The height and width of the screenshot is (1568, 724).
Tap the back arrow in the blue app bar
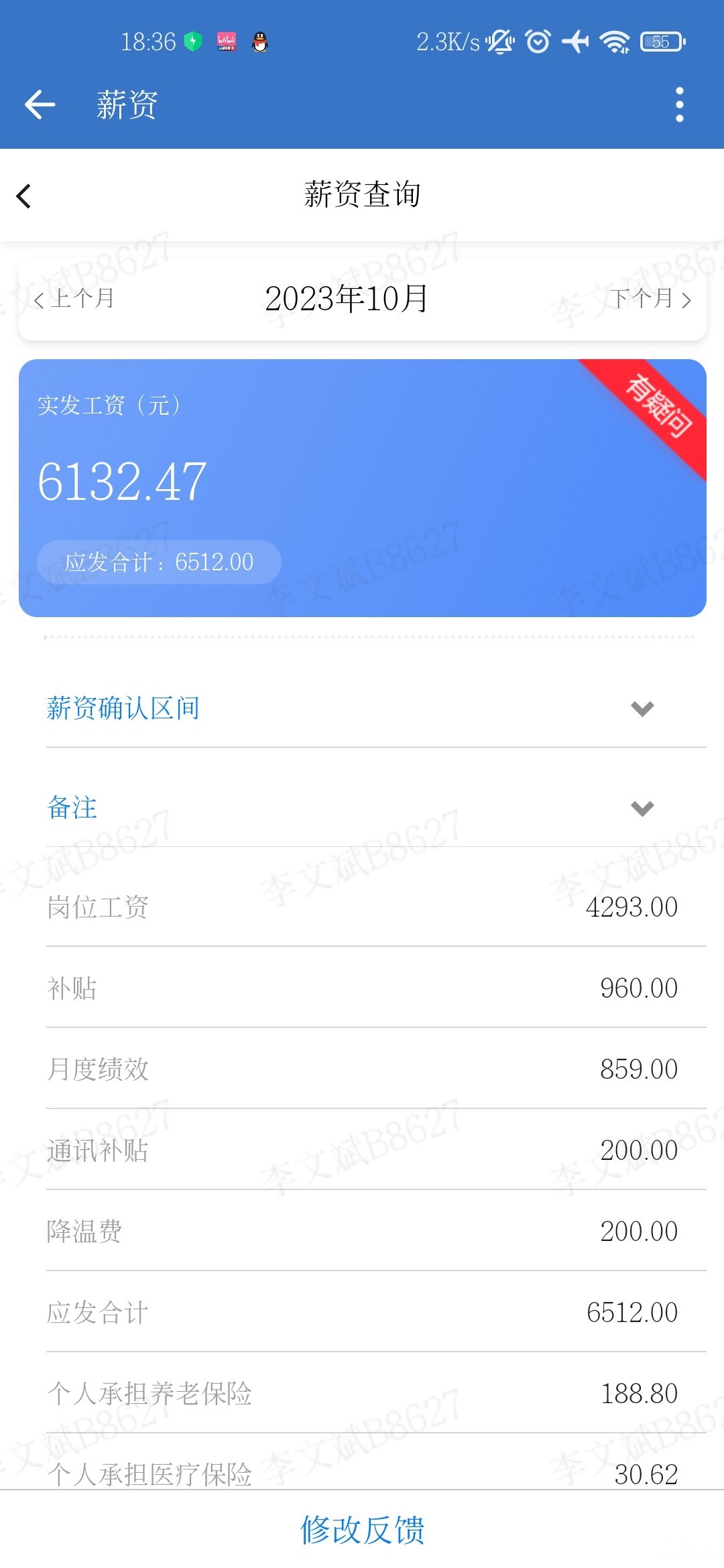(x=40, y=105)
